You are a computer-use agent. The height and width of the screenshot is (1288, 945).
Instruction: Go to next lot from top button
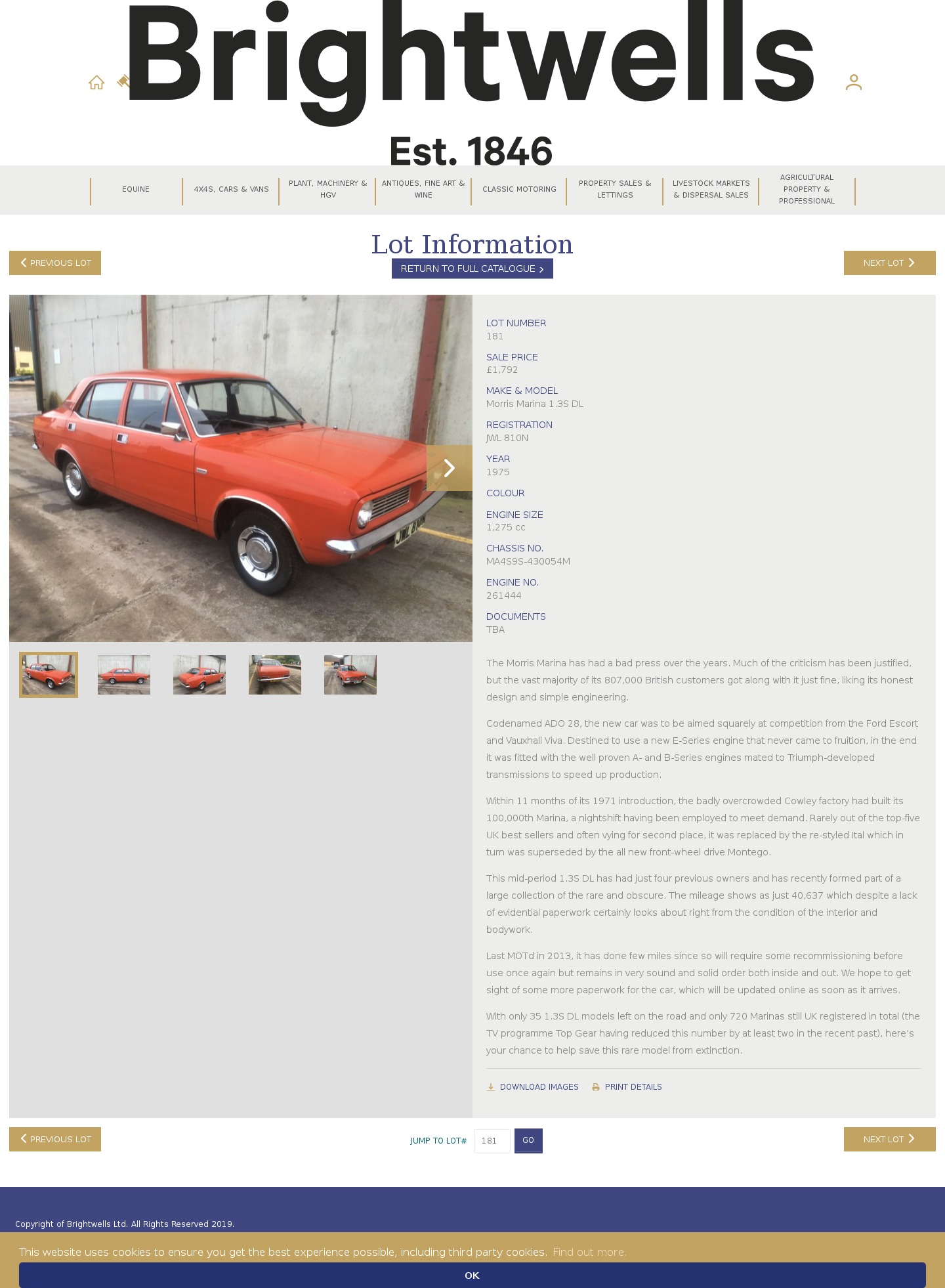[889, 263]
